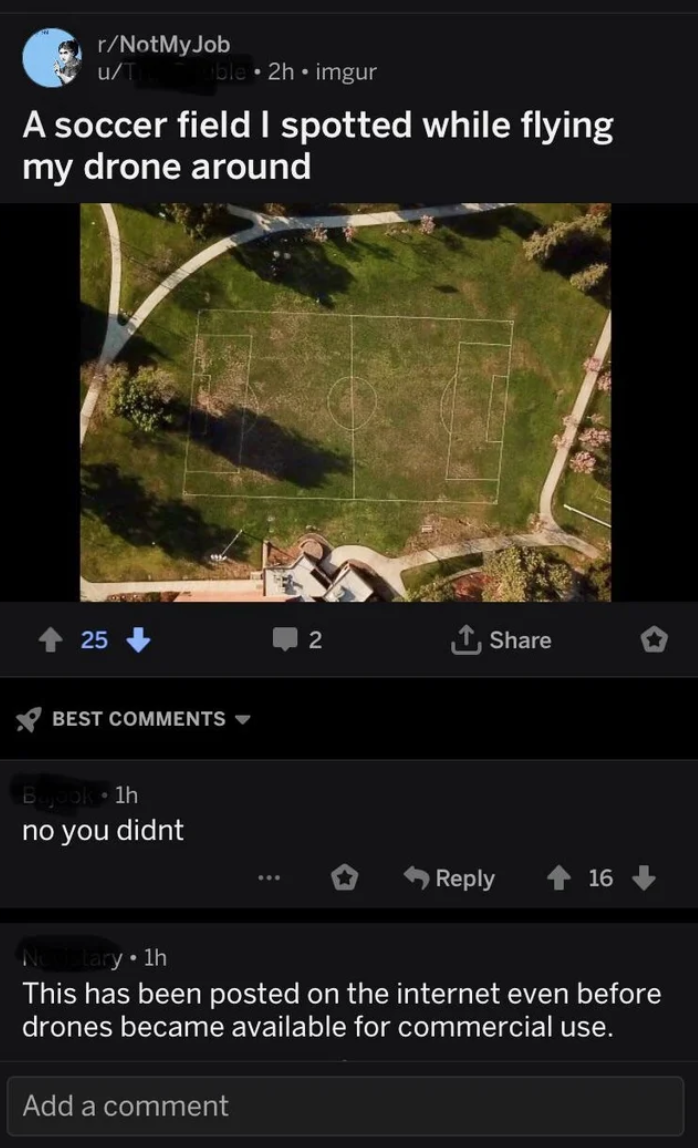The width and height of the screenshot is (698, 1148).
Task: Share this post
Action: pos(503,640)
